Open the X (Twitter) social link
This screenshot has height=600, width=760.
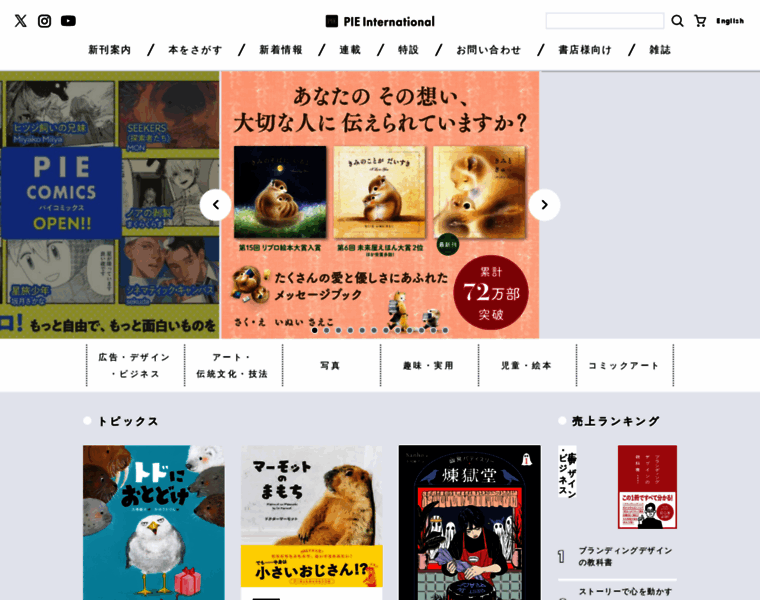click(x=20, y=21)
